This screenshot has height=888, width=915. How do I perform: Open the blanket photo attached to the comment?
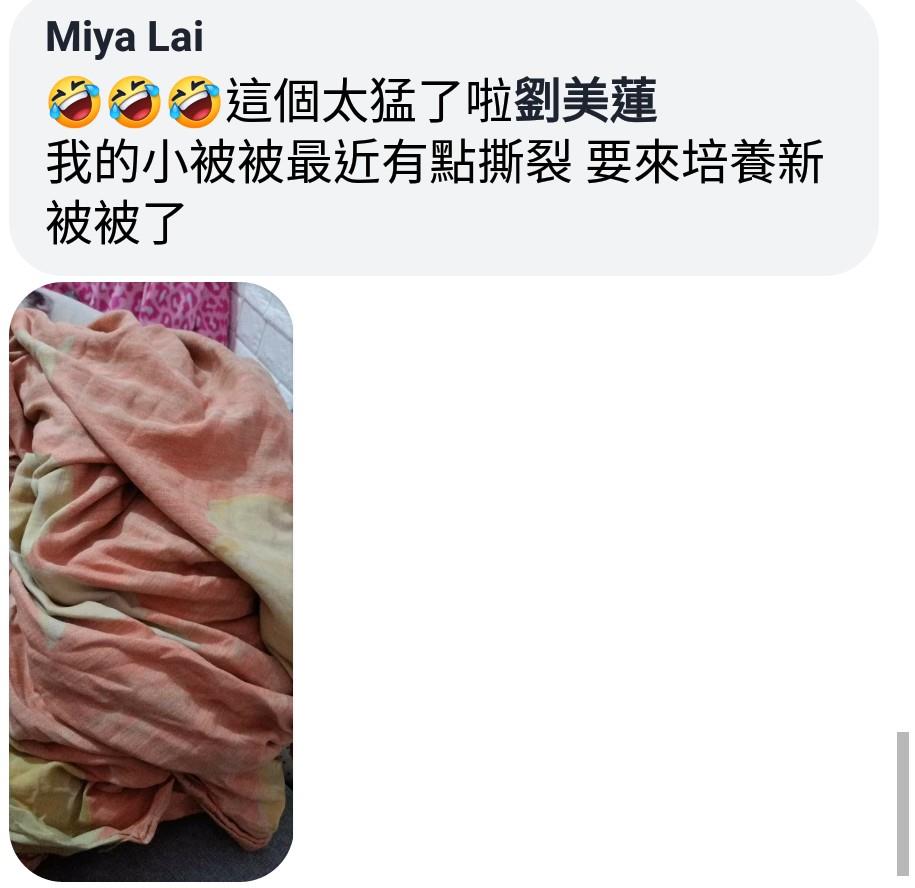151,580
